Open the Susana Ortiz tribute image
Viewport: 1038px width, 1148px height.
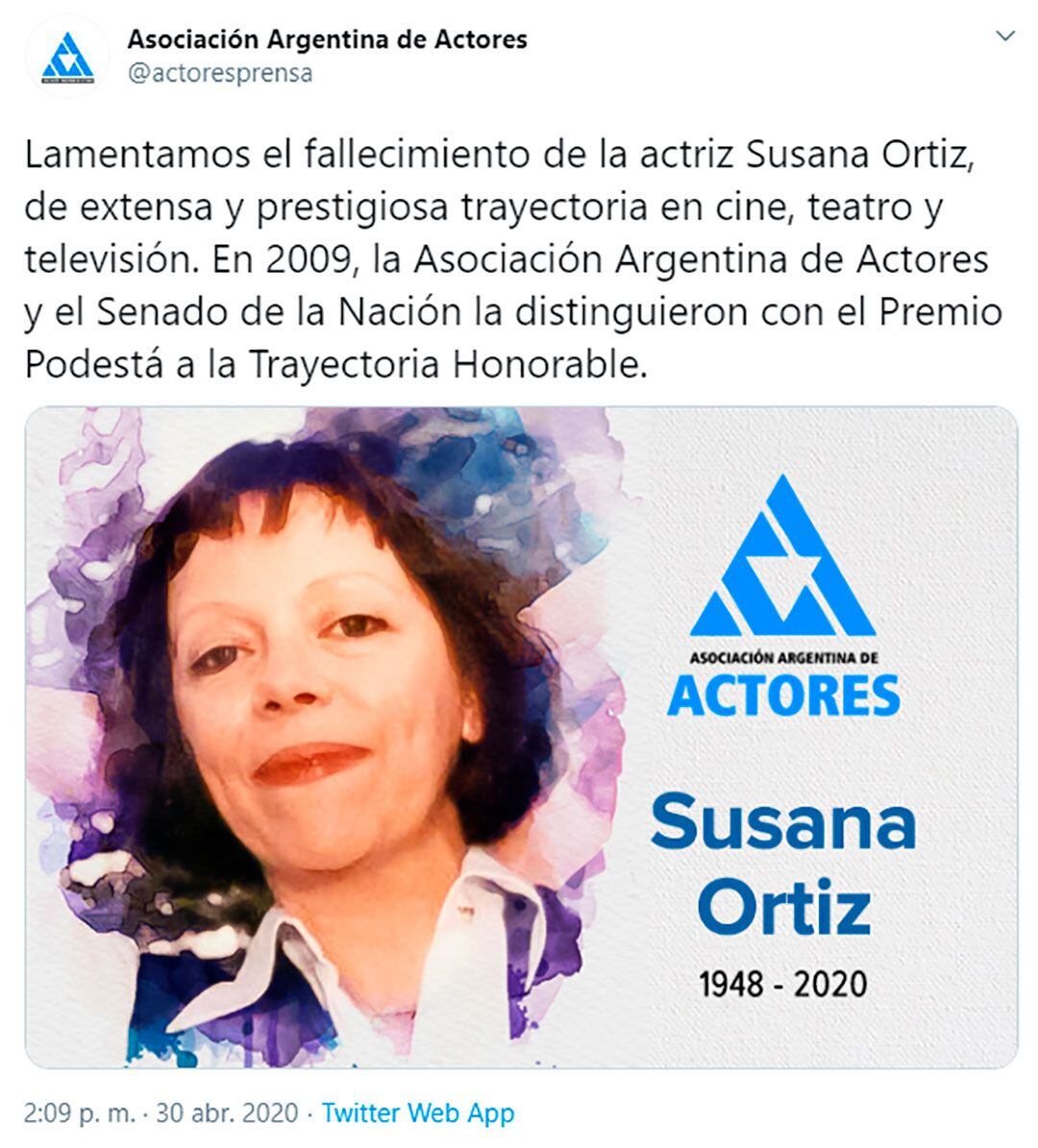tap(520, 737)
